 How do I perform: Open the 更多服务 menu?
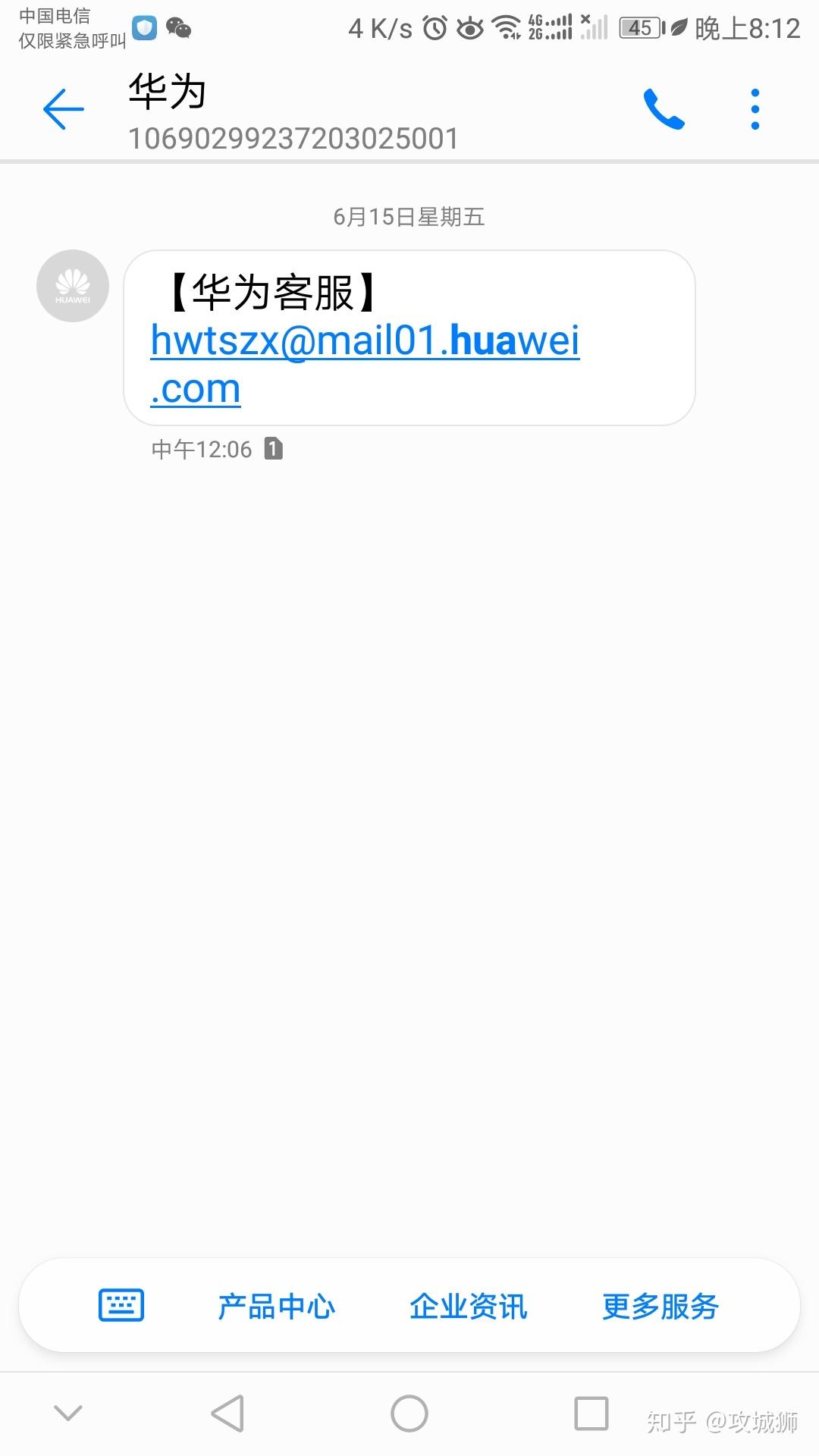pos(660,1306)
